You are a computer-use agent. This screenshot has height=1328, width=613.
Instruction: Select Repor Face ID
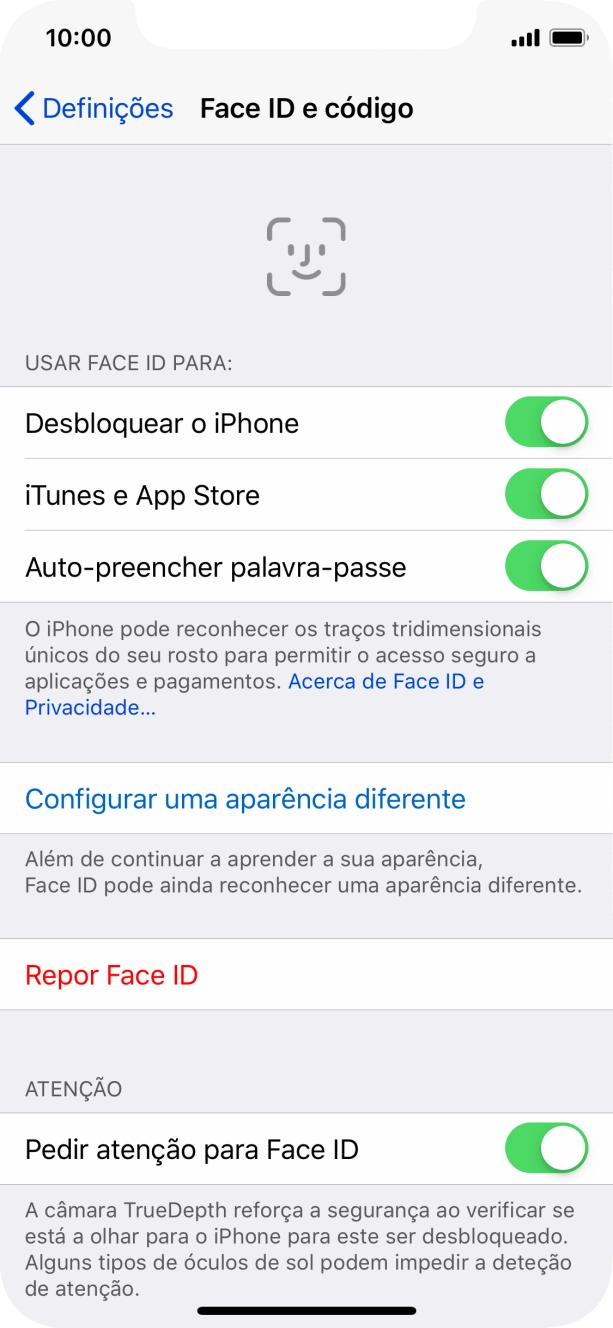pos(112,975)
